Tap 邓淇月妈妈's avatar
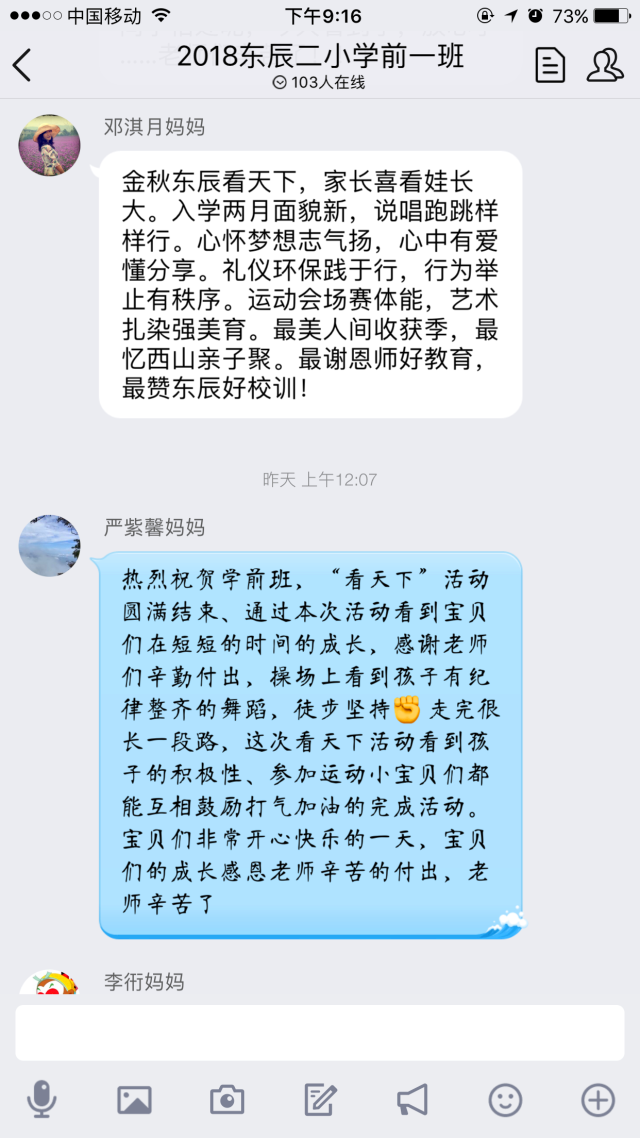Screen dimensions: 640x1138 click(50, 146)
